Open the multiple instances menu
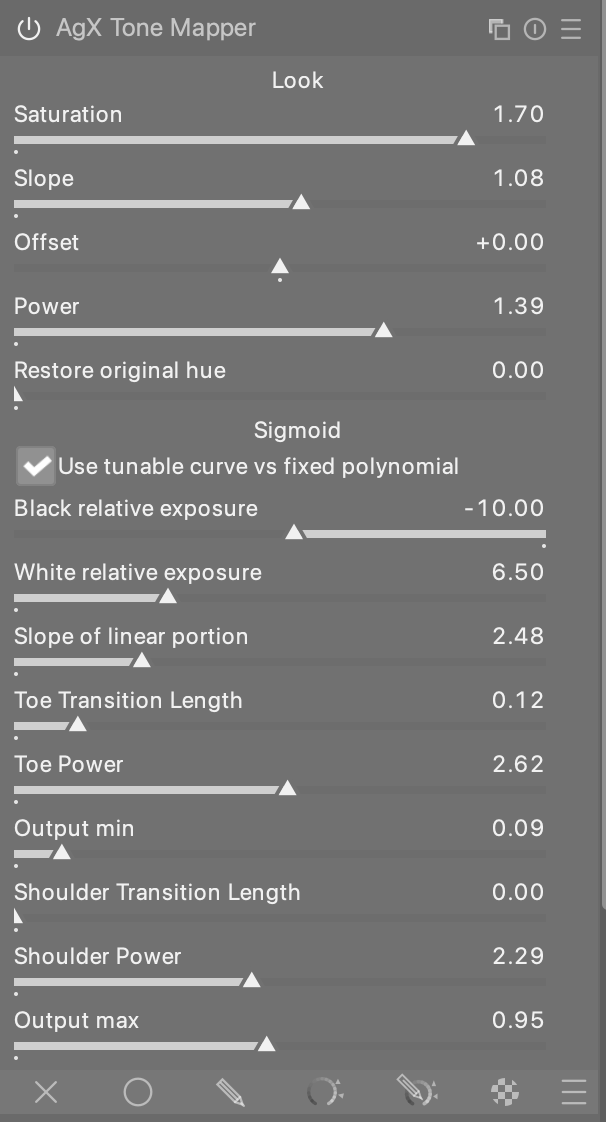Screen dimensions: 606x1122 click(499, 29)
